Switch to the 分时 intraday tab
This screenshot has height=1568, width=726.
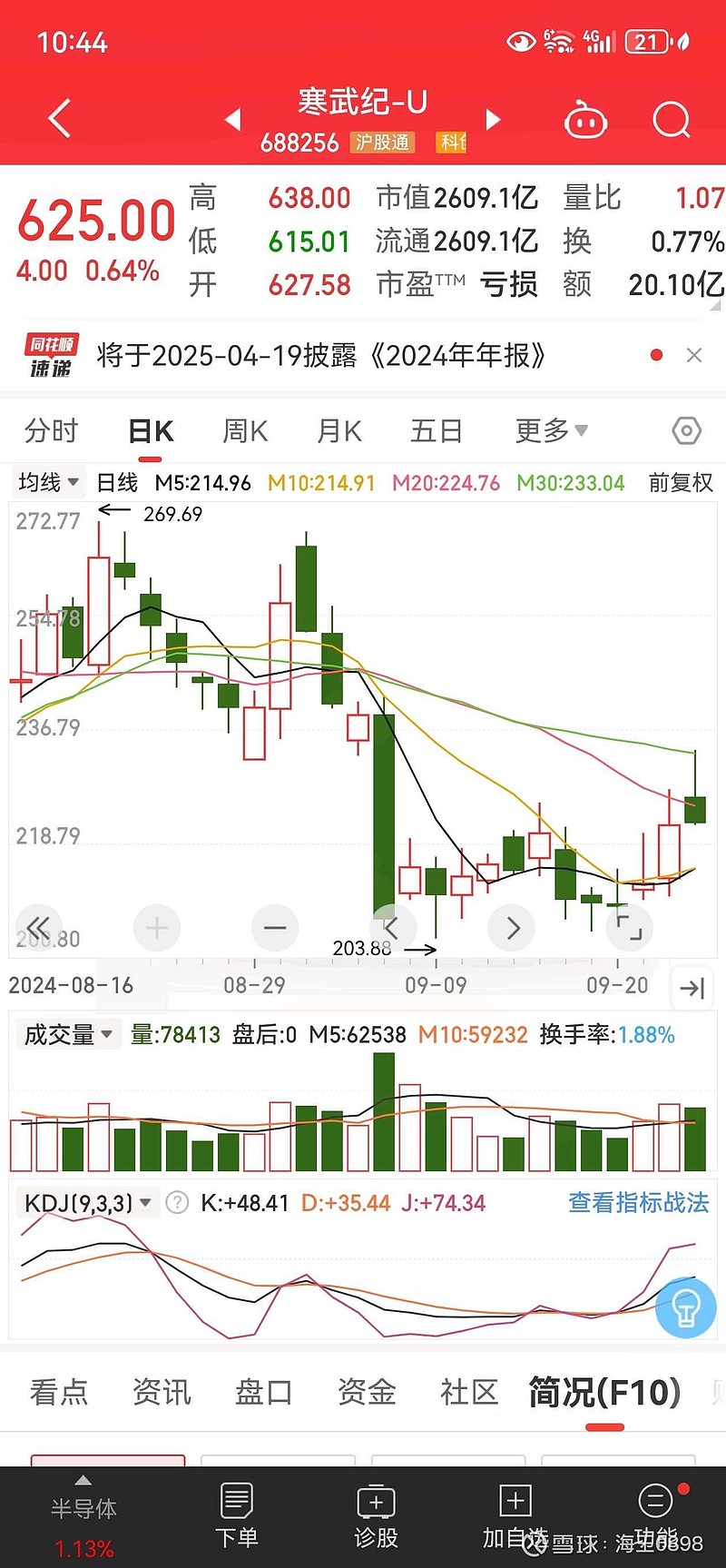click(x=51, y=430)
